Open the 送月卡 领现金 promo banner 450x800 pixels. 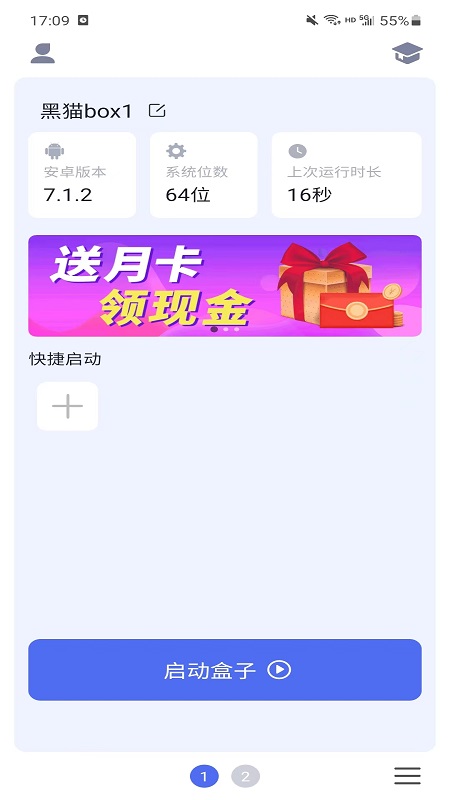225,286
